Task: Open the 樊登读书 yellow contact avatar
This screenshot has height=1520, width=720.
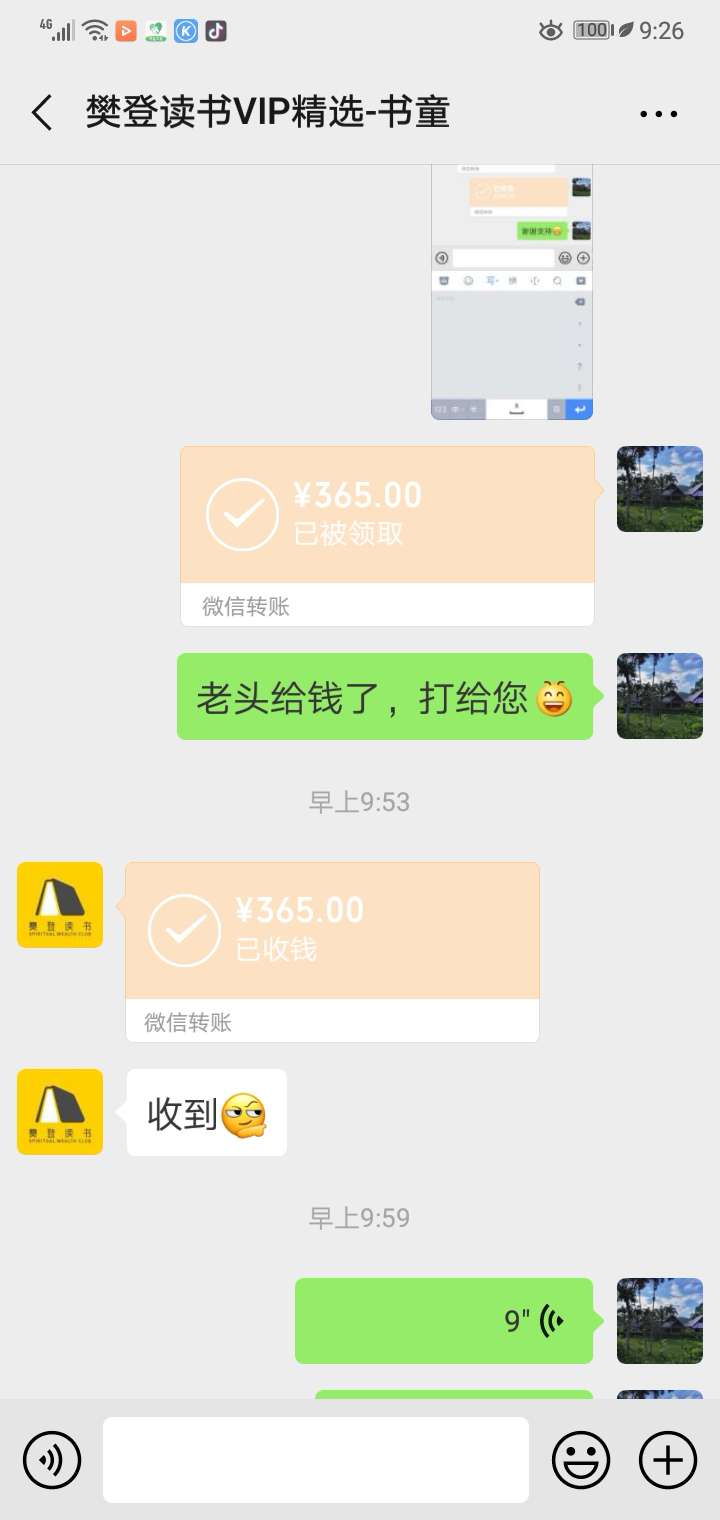Action: 60,905
